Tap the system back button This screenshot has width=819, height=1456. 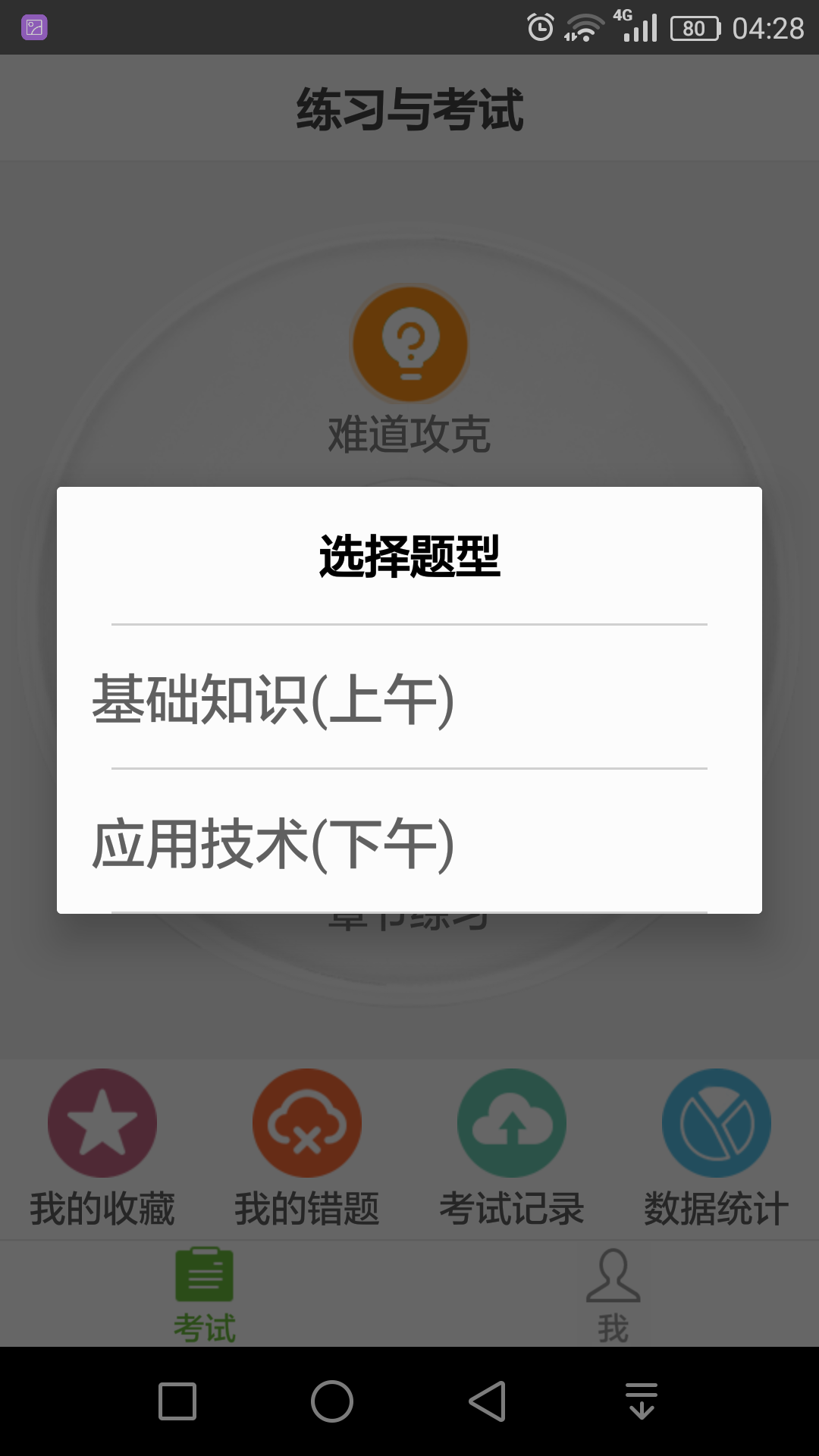[x=488, y=1401]
